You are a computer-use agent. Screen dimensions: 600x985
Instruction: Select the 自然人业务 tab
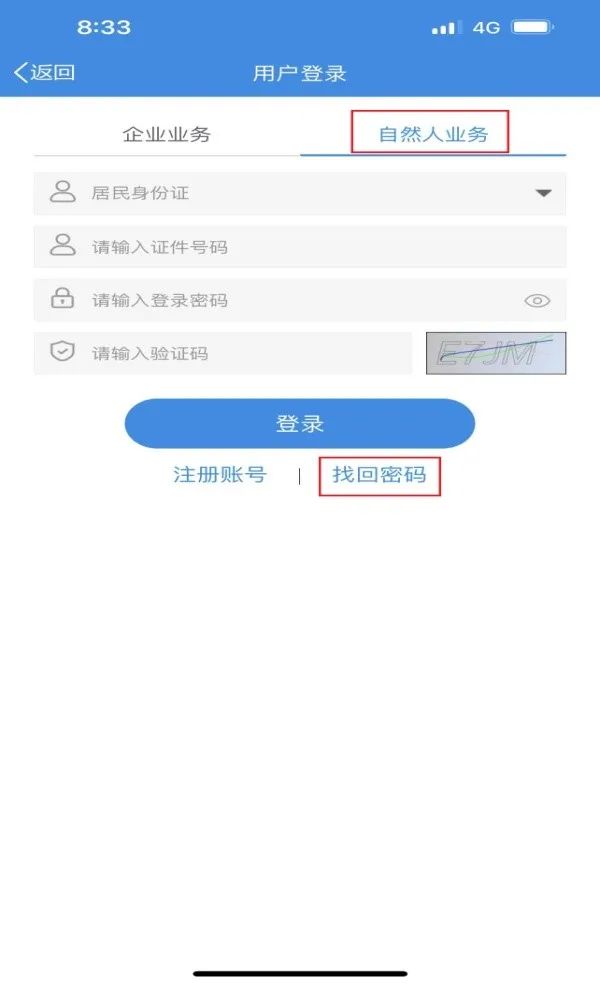(433, 134)
